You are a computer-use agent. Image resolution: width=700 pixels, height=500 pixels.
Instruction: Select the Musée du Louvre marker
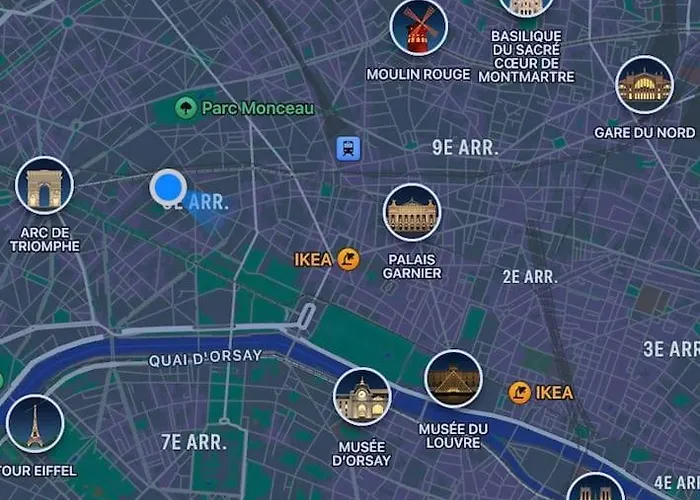point(453,379)
